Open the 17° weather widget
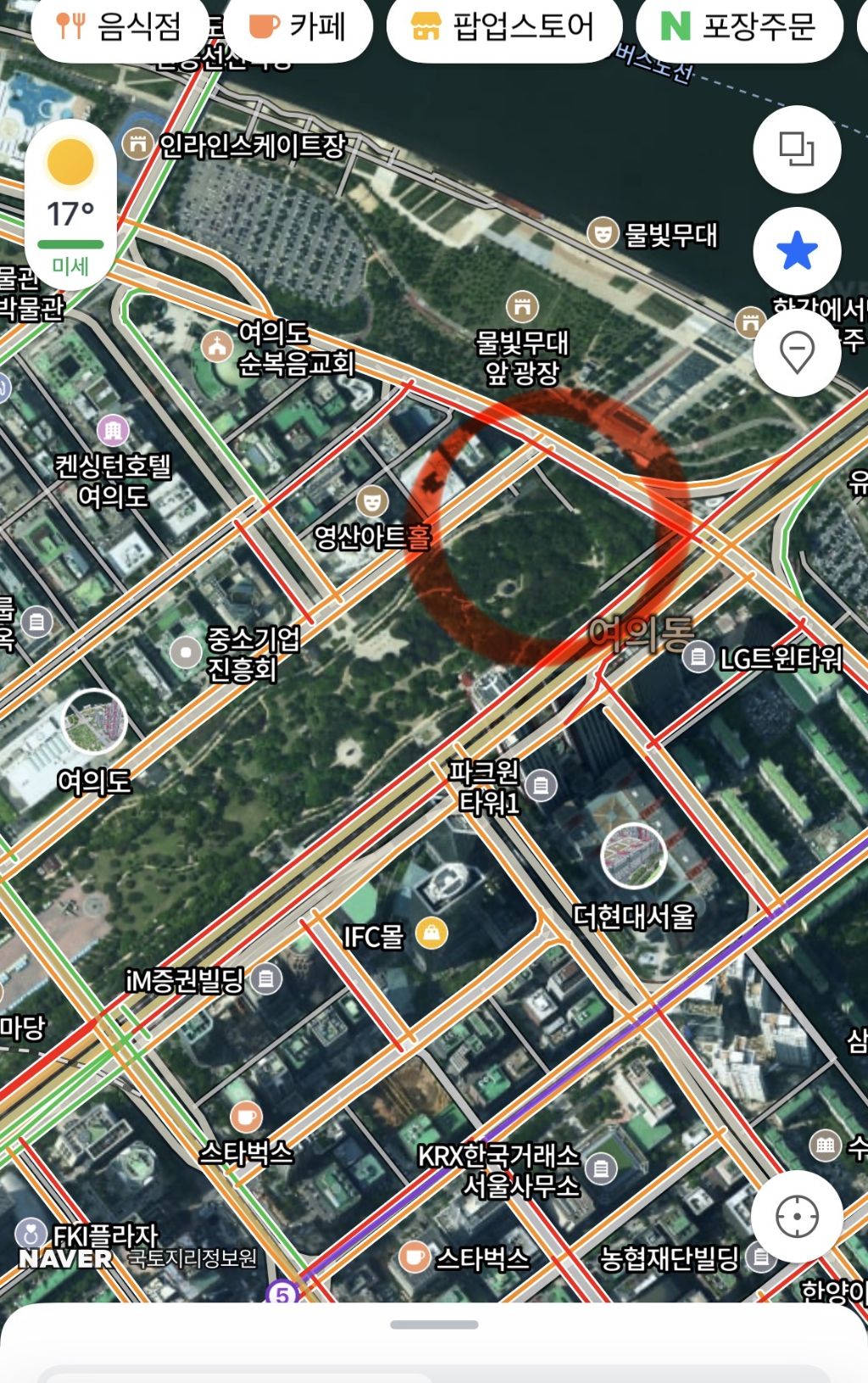868x1383 pixels. (70, 205)
